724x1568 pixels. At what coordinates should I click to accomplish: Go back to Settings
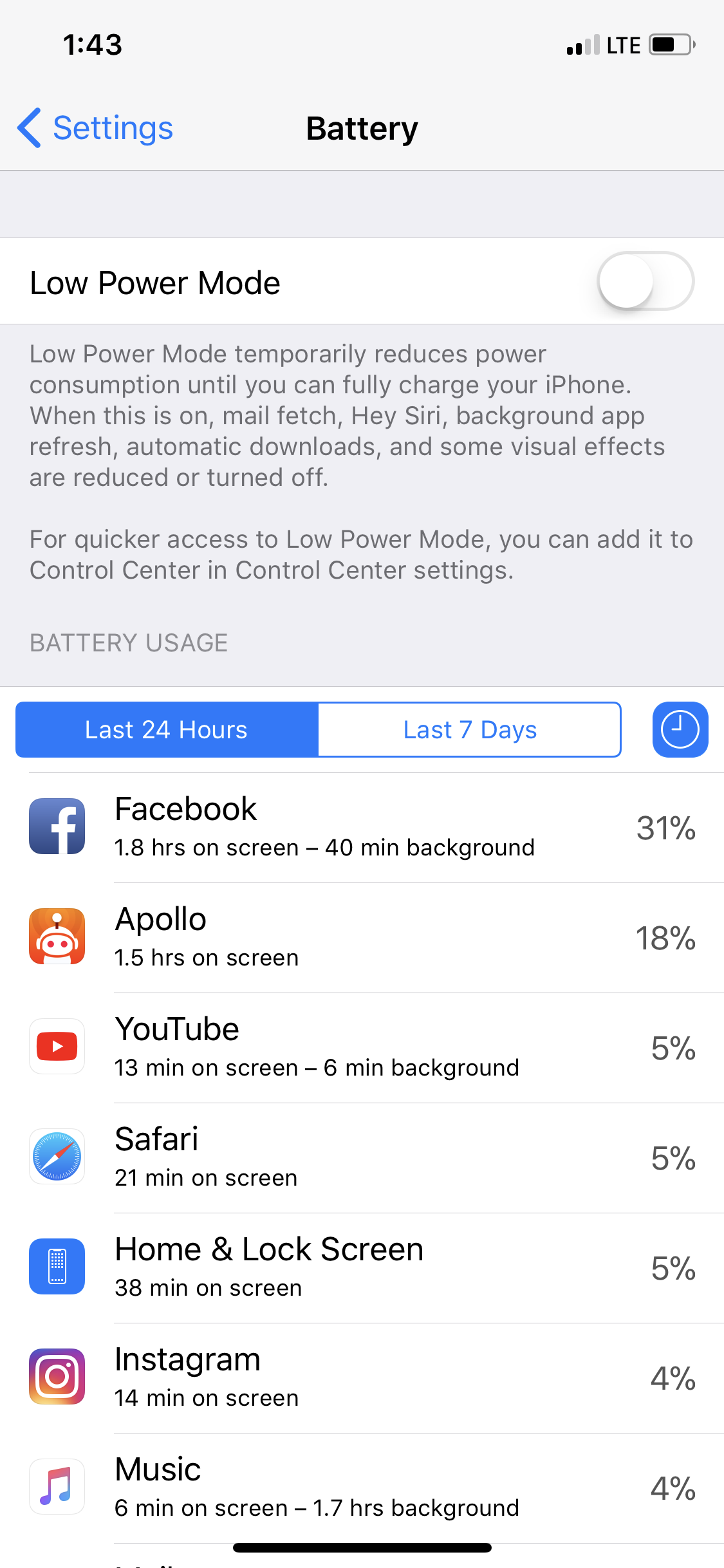[95, 128]
